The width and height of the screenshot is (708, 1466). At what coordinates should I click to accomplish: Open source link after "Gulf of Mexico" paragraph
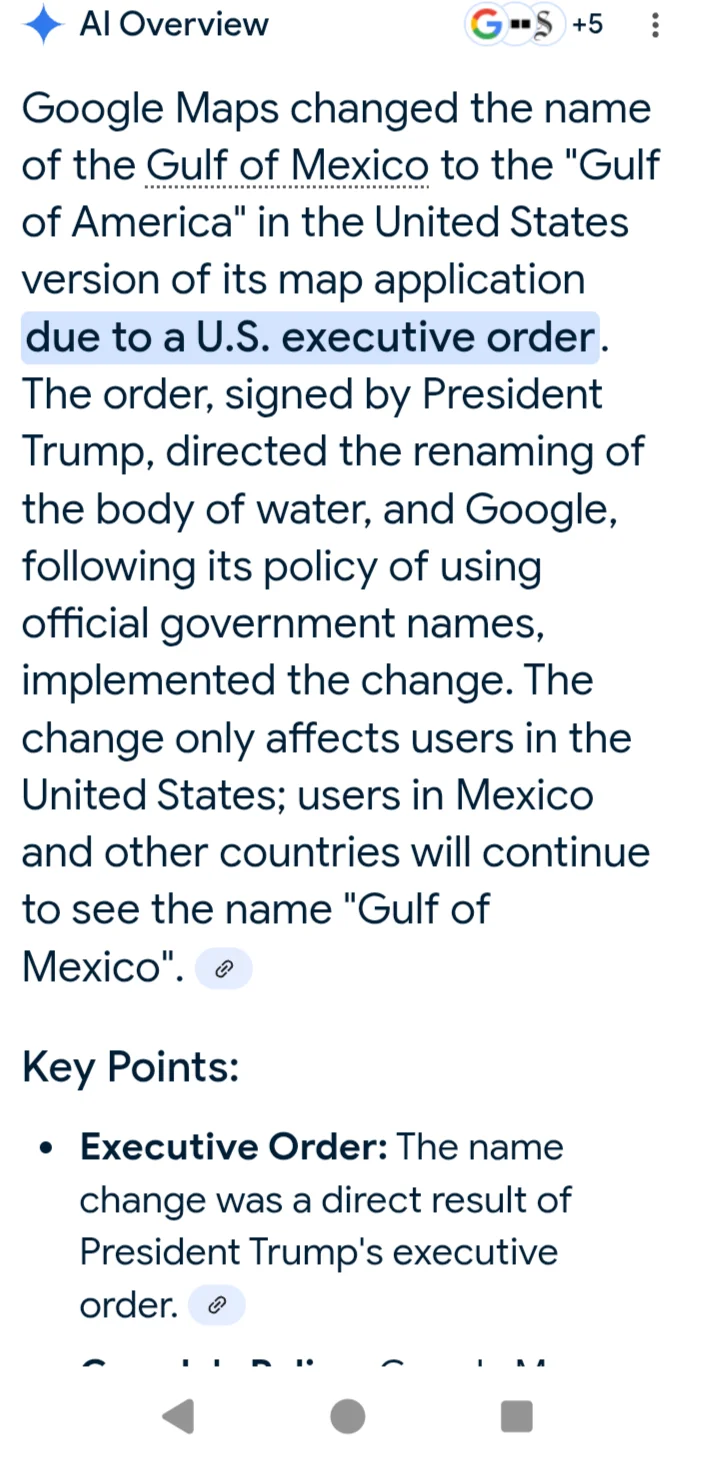(x=224, y=969)
